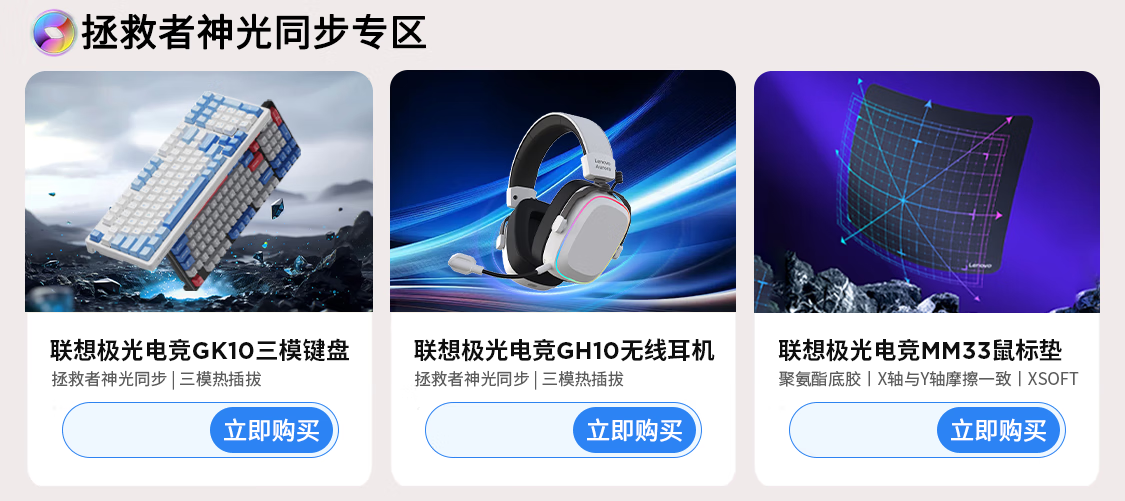1125x501 pixels.
Task: Tap 立即购买 for the MM33鼠标垫
Action: click(x=998, y=431)
